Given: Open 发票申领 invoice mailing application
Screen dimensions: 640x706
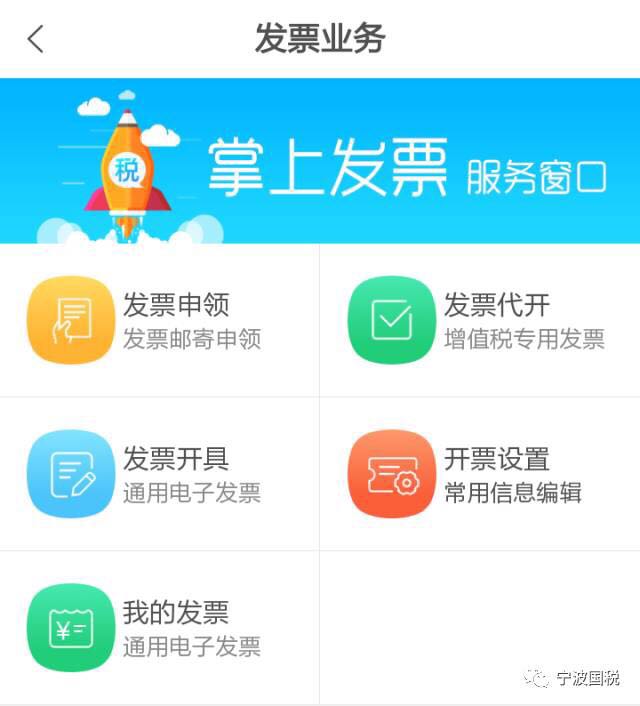Looking at the screenshot, I should 160,320.
